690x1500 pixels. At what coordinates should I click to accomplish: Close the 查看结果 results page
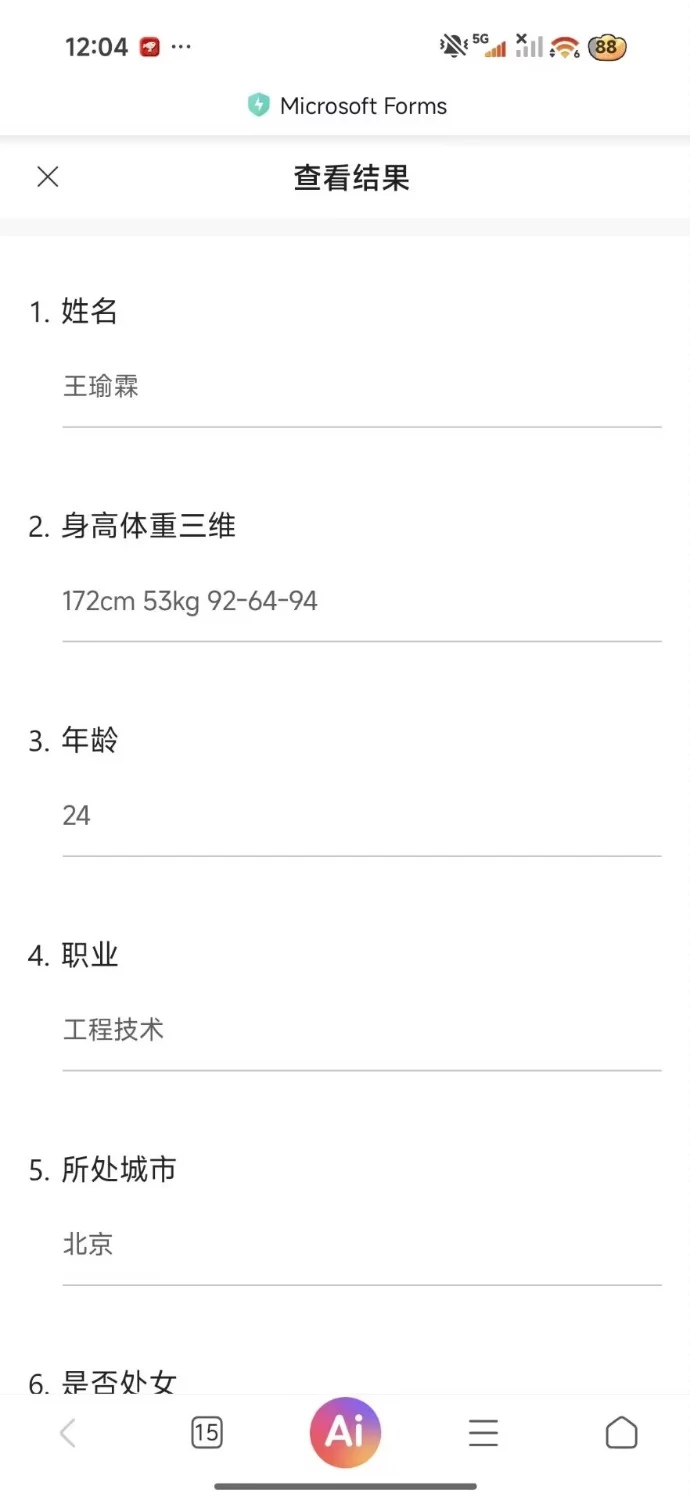(x=48, y=177)
